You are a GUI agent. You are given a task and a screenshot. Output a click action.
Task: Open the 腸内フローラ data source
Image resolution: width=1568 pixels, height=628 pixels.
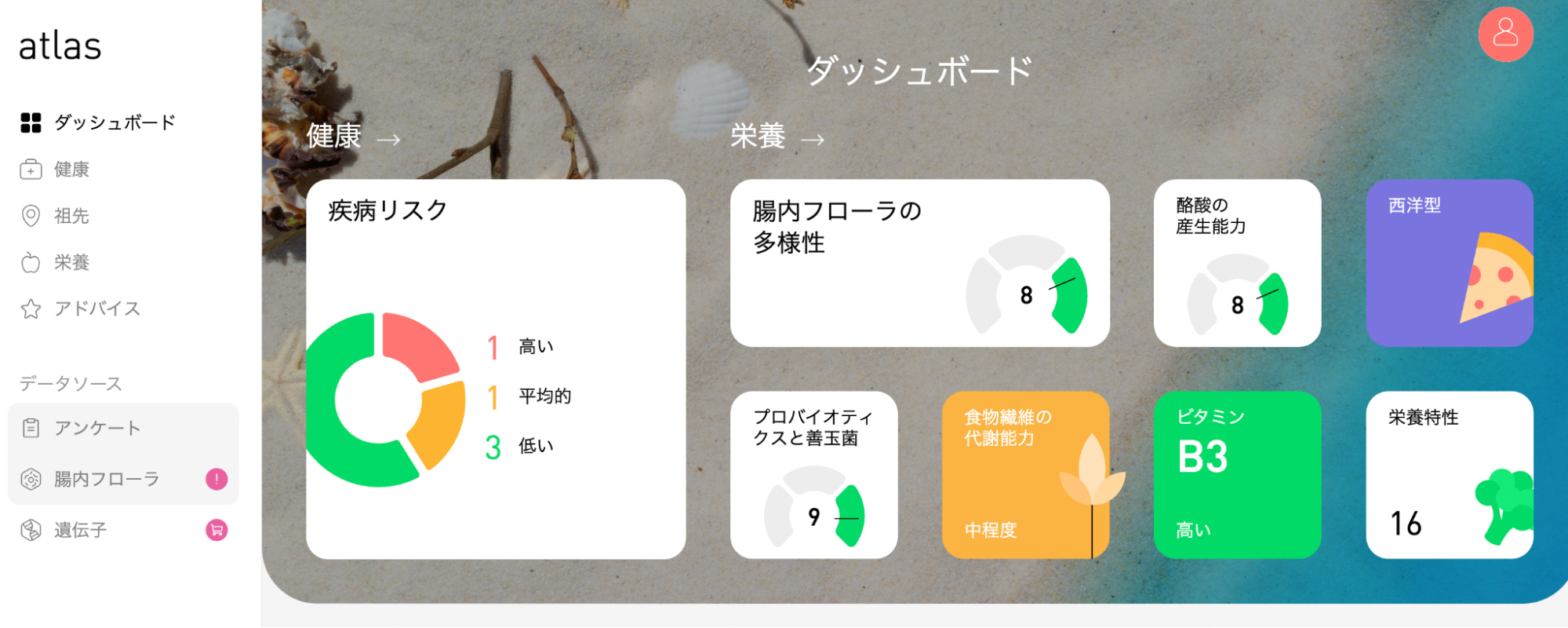tap(106, 479)
